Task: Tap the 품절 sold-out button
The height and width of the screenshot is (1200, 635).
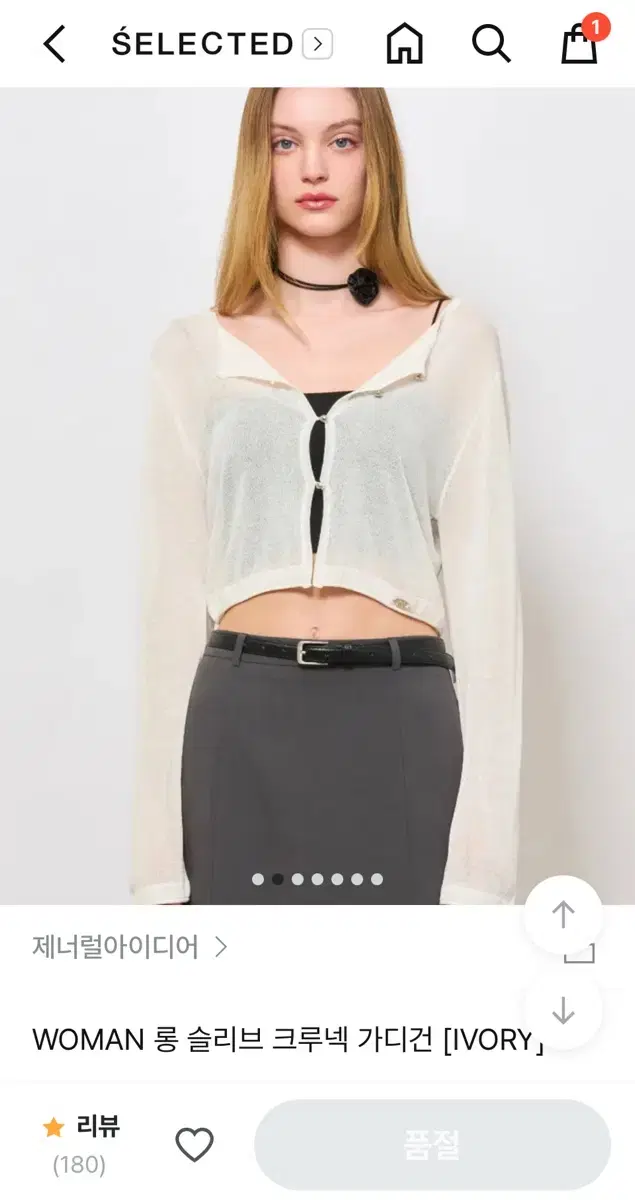Action: (x=432, y=1145)
